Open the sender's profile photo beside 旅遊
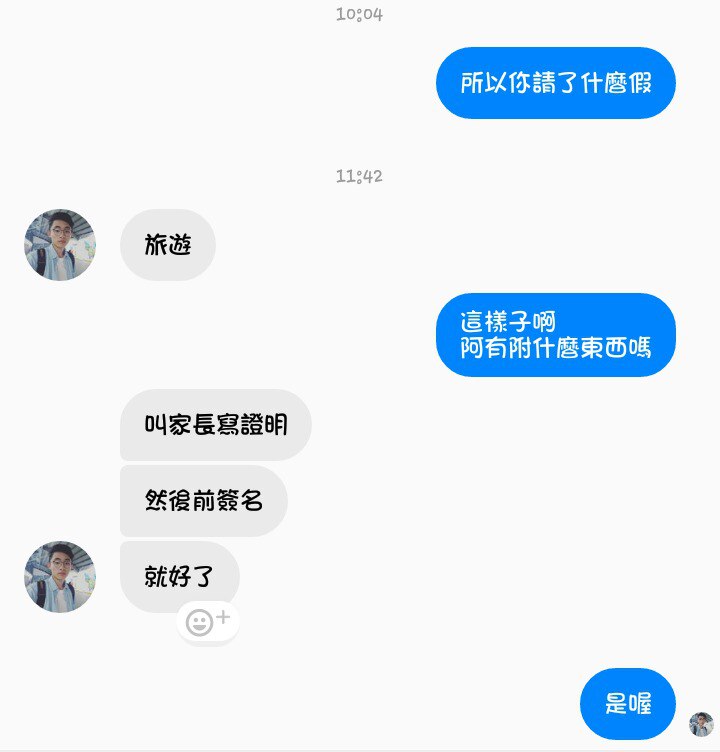The width and height of the screenshot is (720, 752). coord(60,245)
